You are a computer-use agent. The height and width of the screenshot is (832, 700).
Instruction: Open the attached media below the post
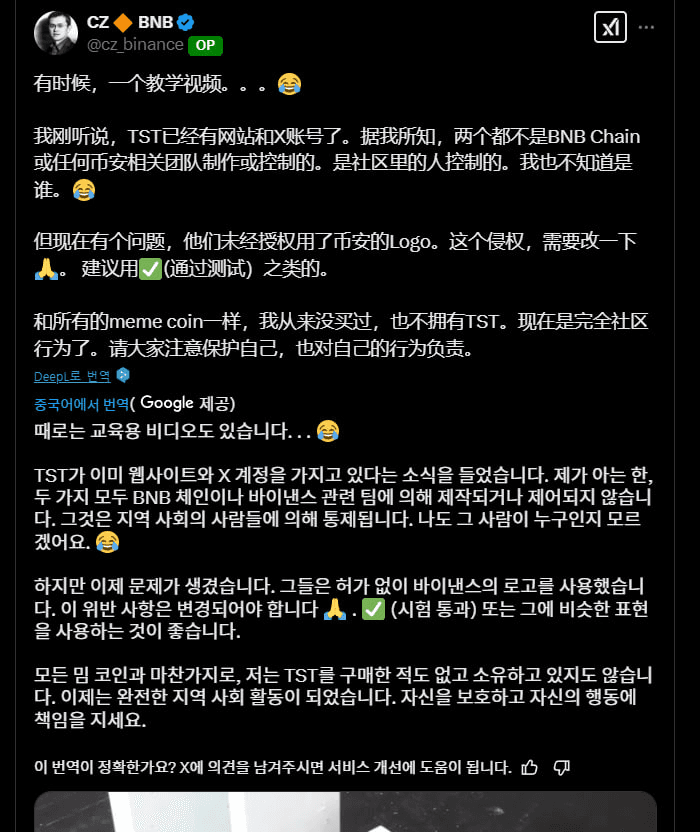tap(345, 811)
